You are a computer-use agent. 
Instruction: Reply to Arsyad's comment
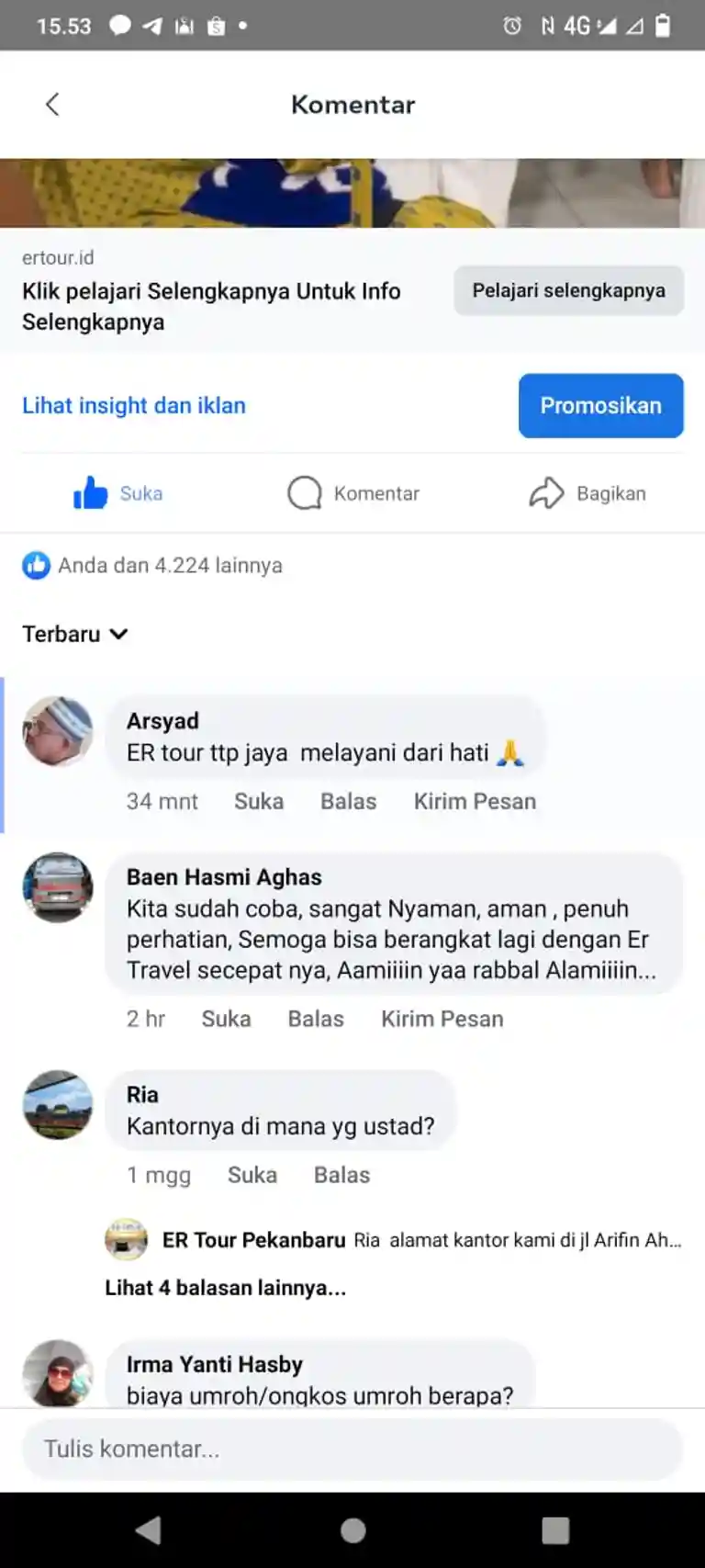[348, 801]
